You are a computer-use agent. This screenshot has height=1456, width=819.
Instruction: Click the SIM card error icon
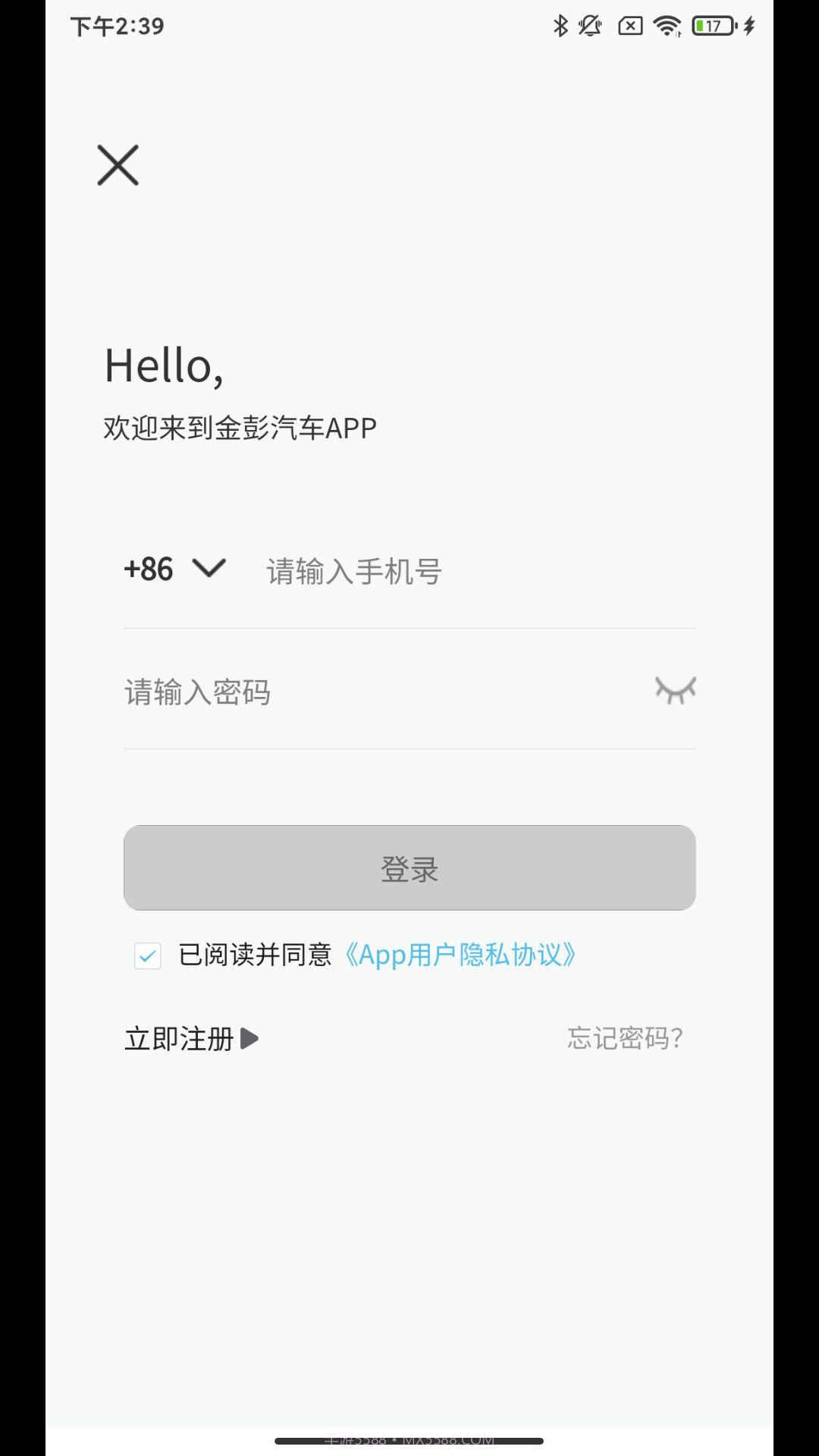[629, 25]
